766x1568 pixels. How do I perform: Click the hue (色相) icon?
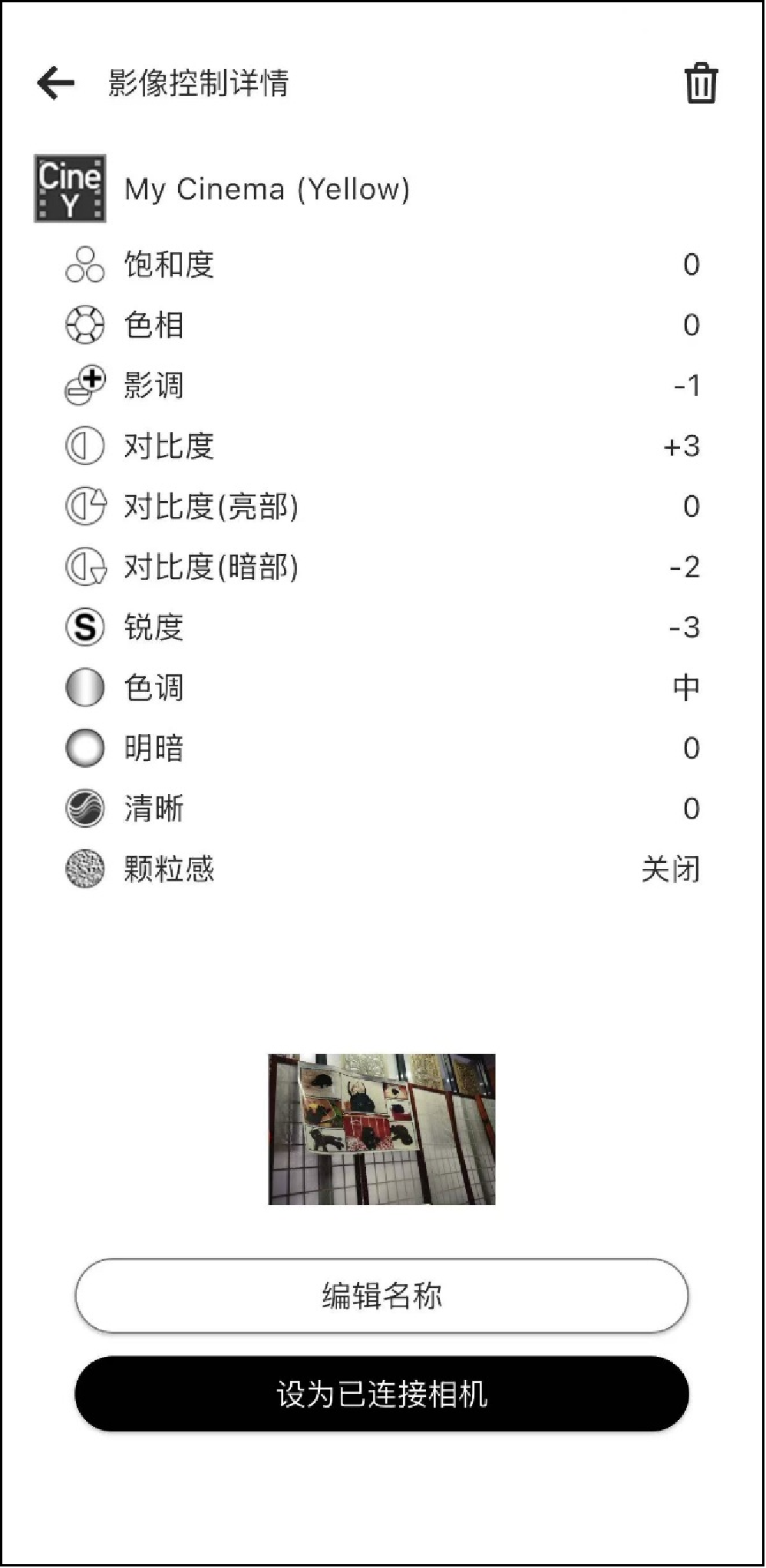coord(85,324)
